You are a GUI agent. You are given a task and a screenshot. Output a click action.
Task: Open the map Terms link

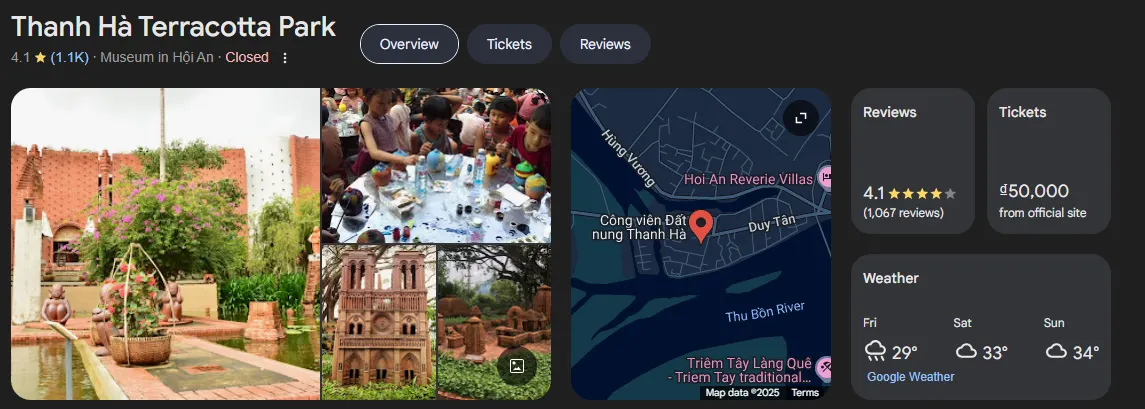pyautogui.click(x=805, y=393)
